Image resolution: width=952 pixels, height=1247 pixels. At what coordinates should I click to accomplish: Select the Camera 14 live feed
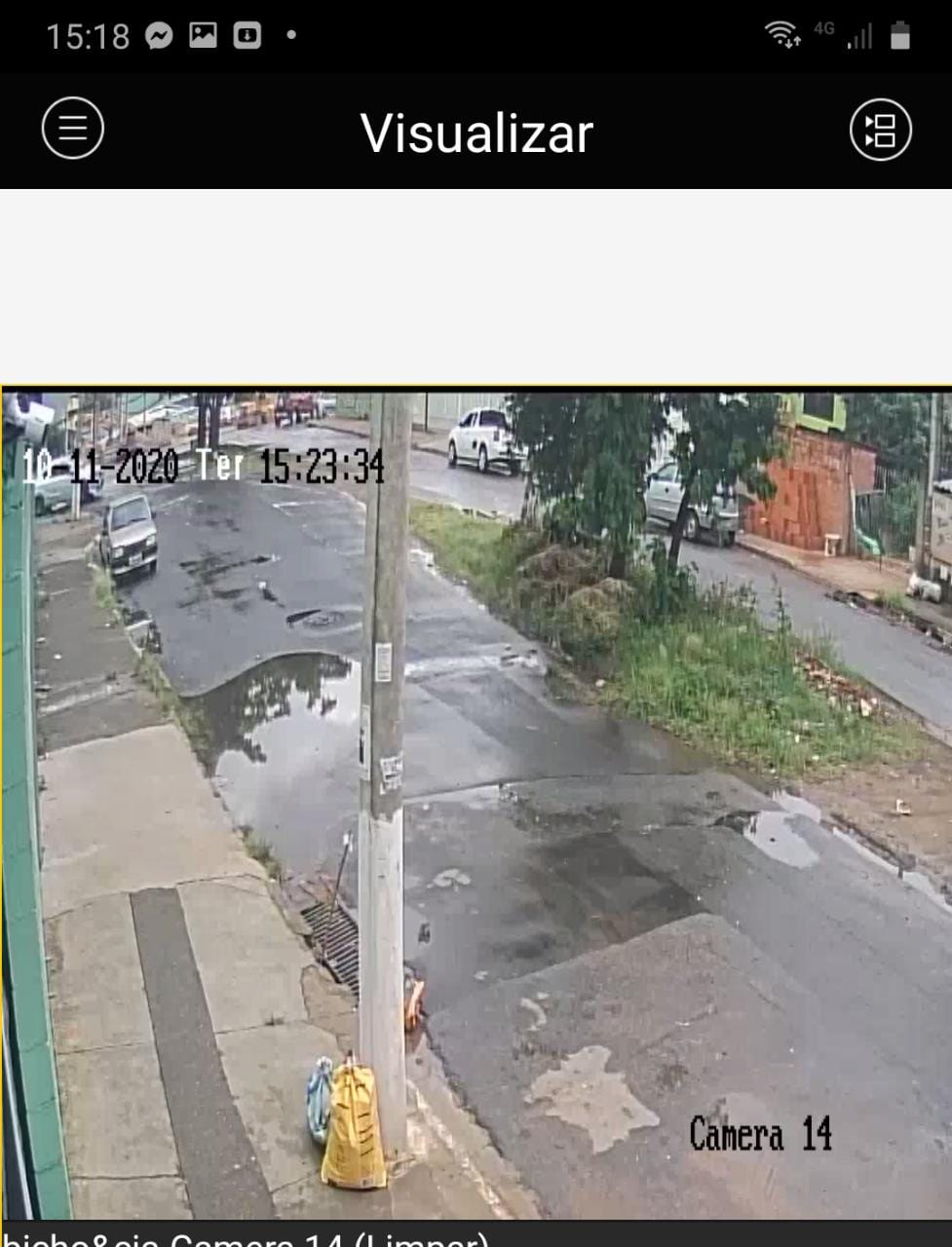point(476,804)
